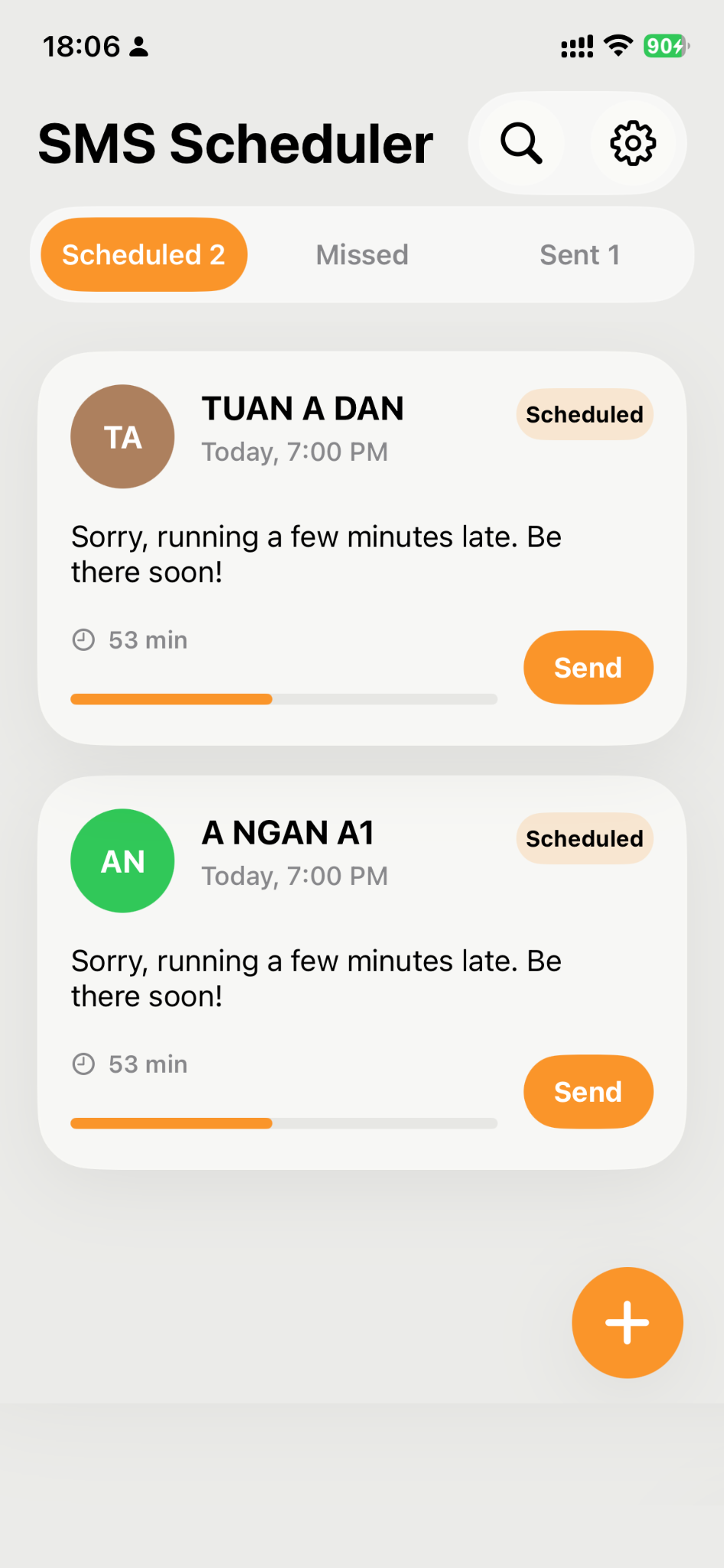Tap the clock icon on the A NGAN A1 card
The image size is (724, 1568).
[83, 1063]
